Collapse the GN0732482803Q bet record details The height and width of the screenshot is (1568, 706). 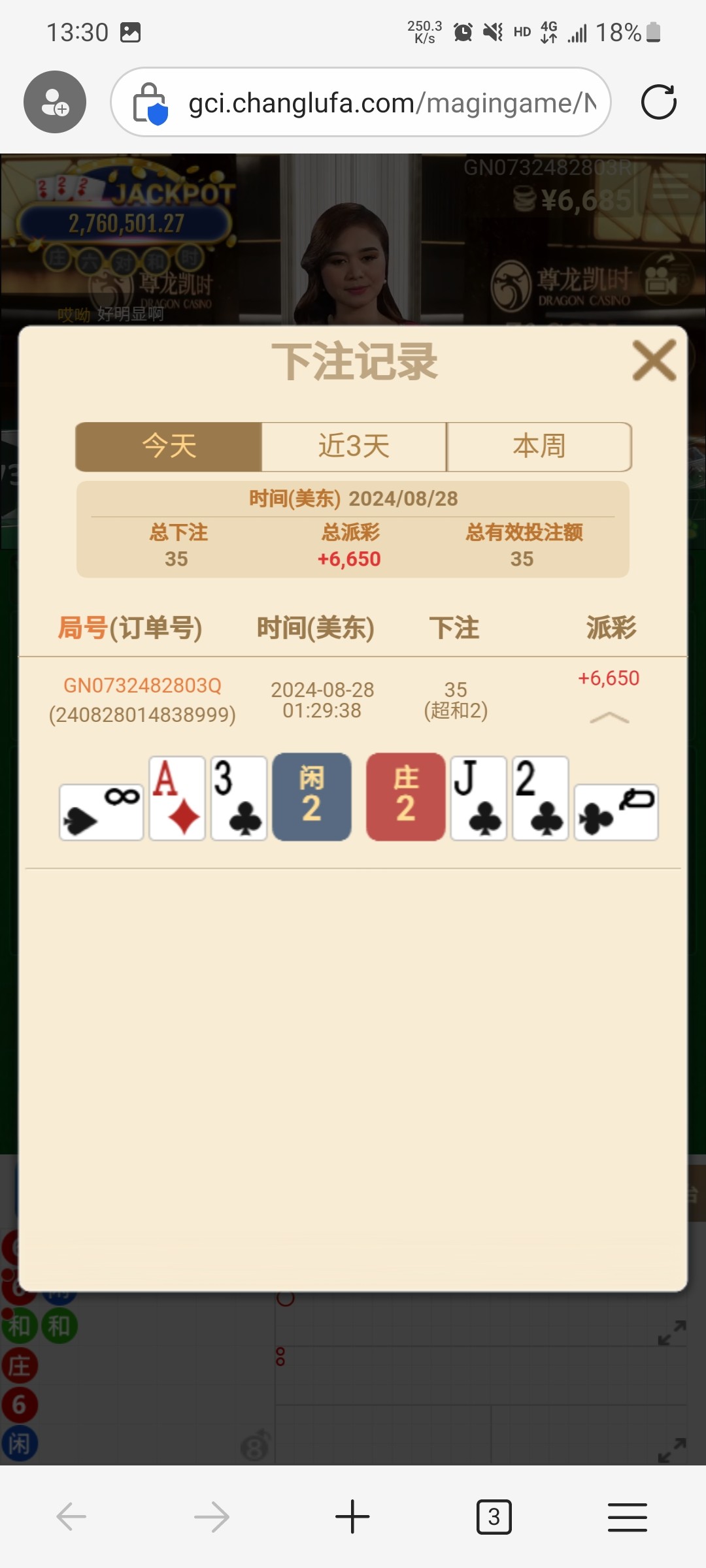tap(609, 718)
